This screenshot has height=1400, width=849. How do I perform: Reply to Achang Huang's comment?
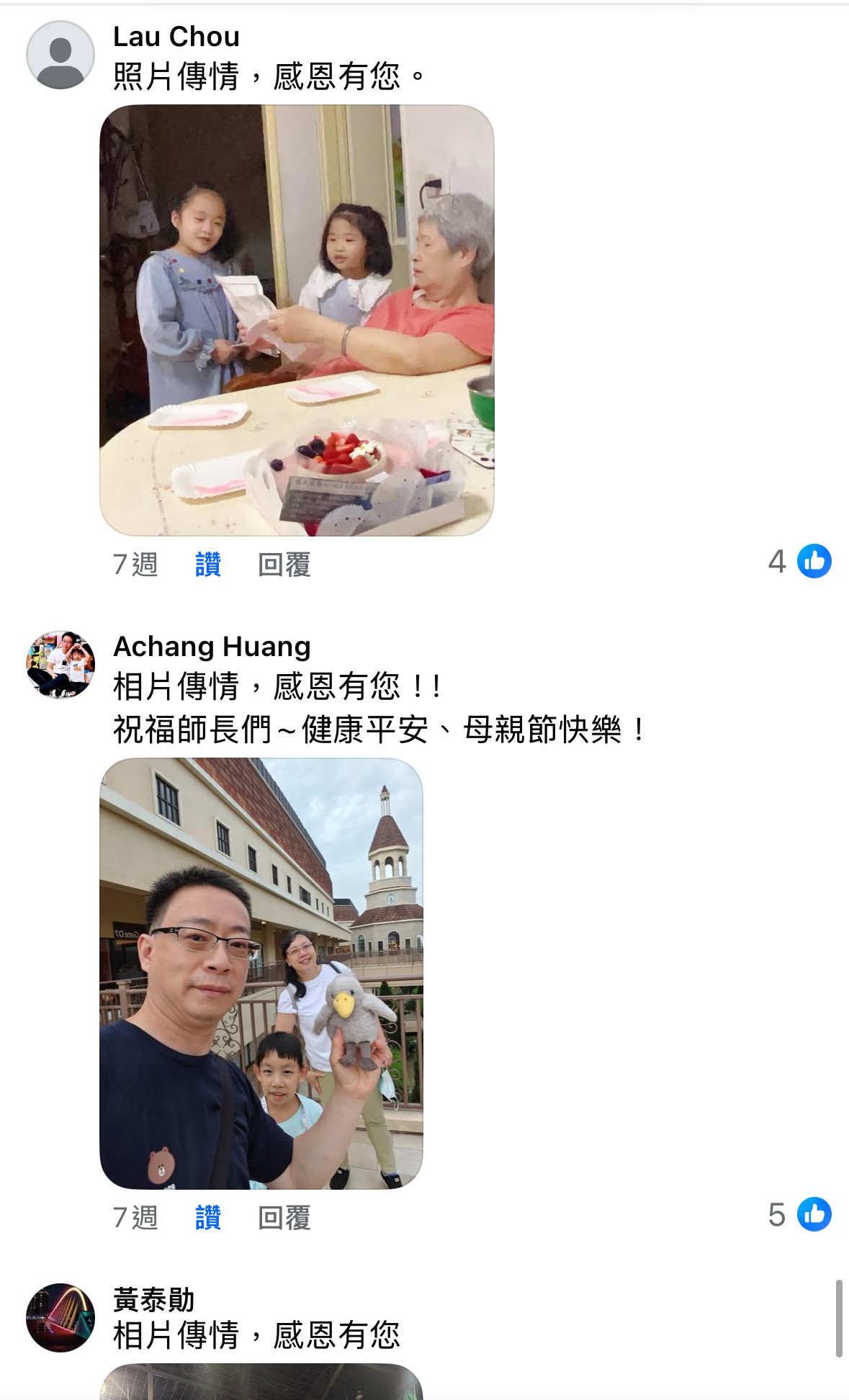(284, 1218)
